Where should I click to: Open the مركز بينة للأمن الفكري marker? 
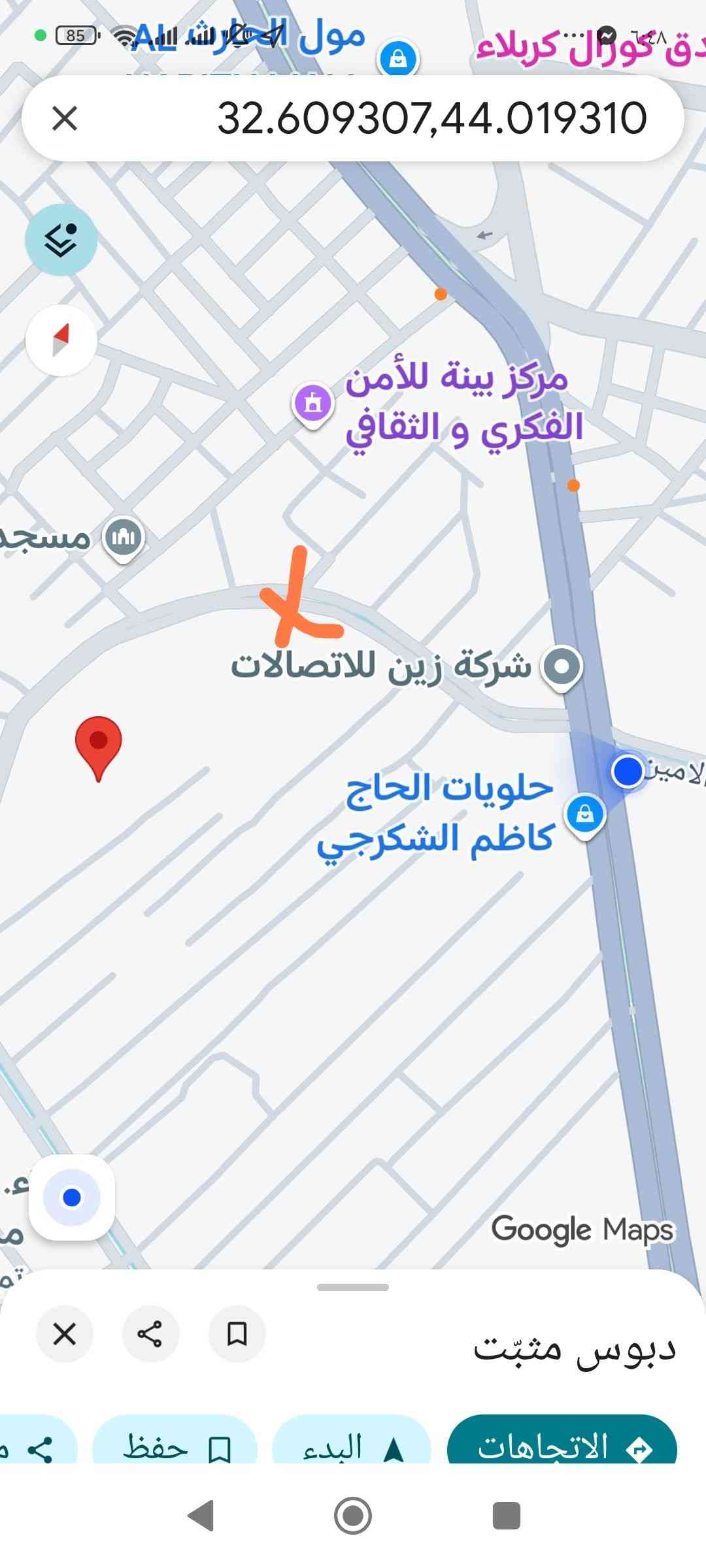point(312,402)
